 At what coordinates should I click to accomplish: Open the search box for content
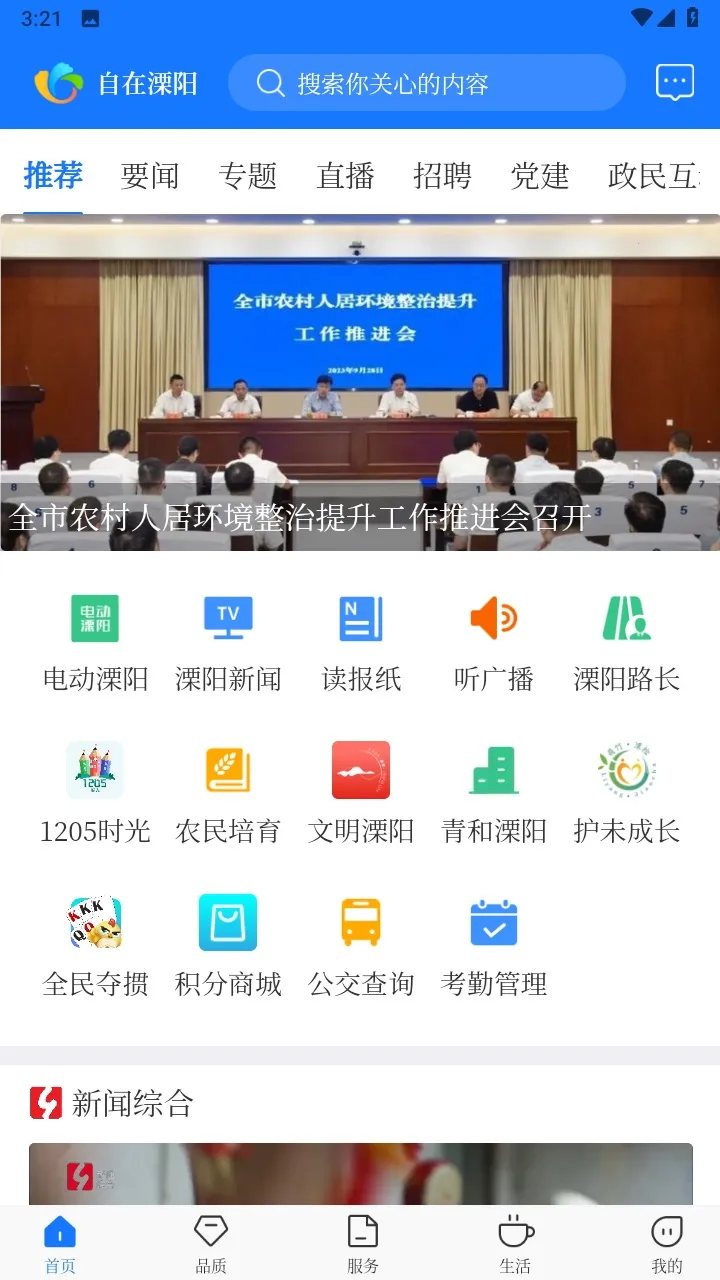point(426,83)
